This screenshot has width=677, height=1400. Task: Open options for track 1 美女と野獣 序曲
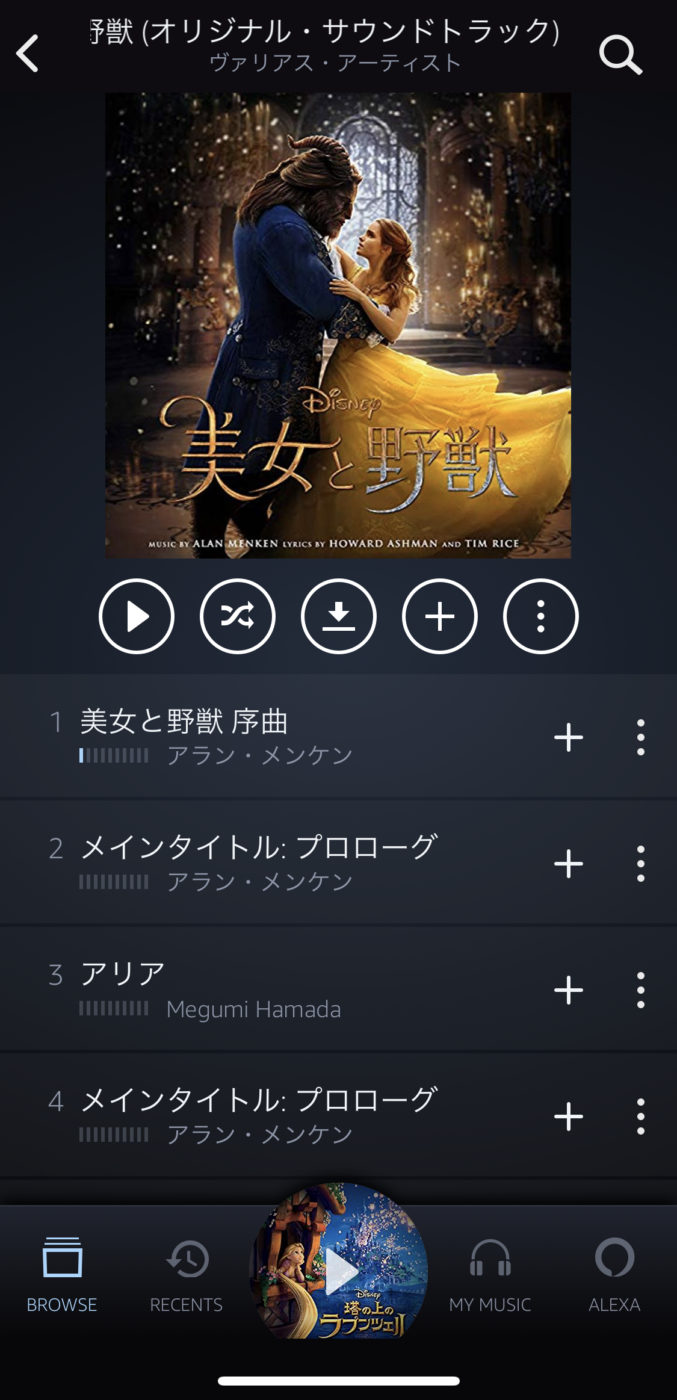[x=641, y=737]
